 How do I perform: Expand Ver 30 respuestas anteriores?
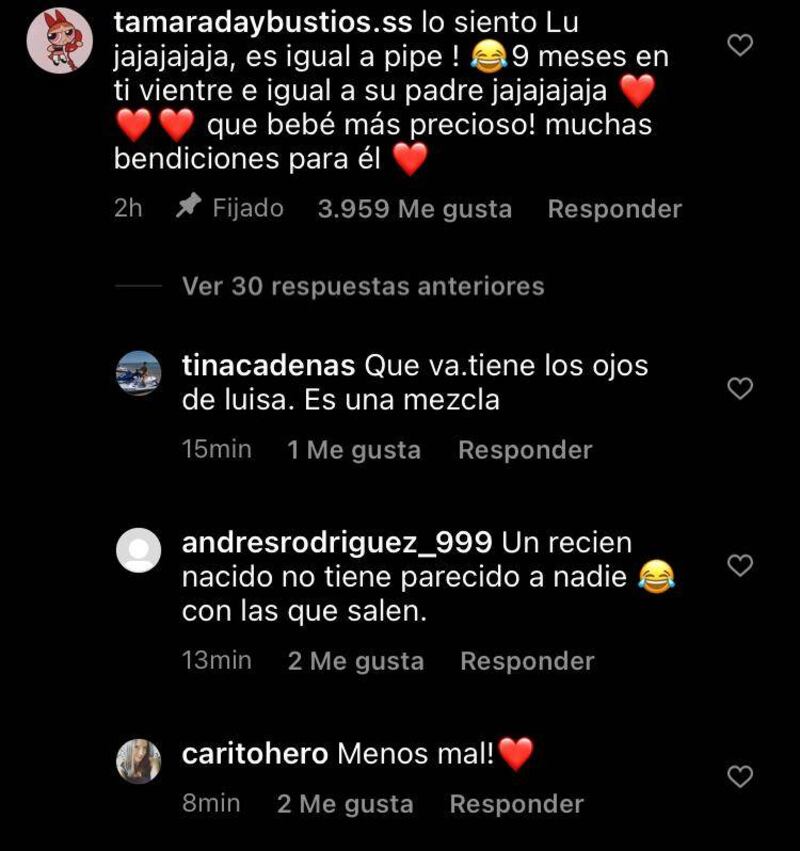[x=363, y=286]
